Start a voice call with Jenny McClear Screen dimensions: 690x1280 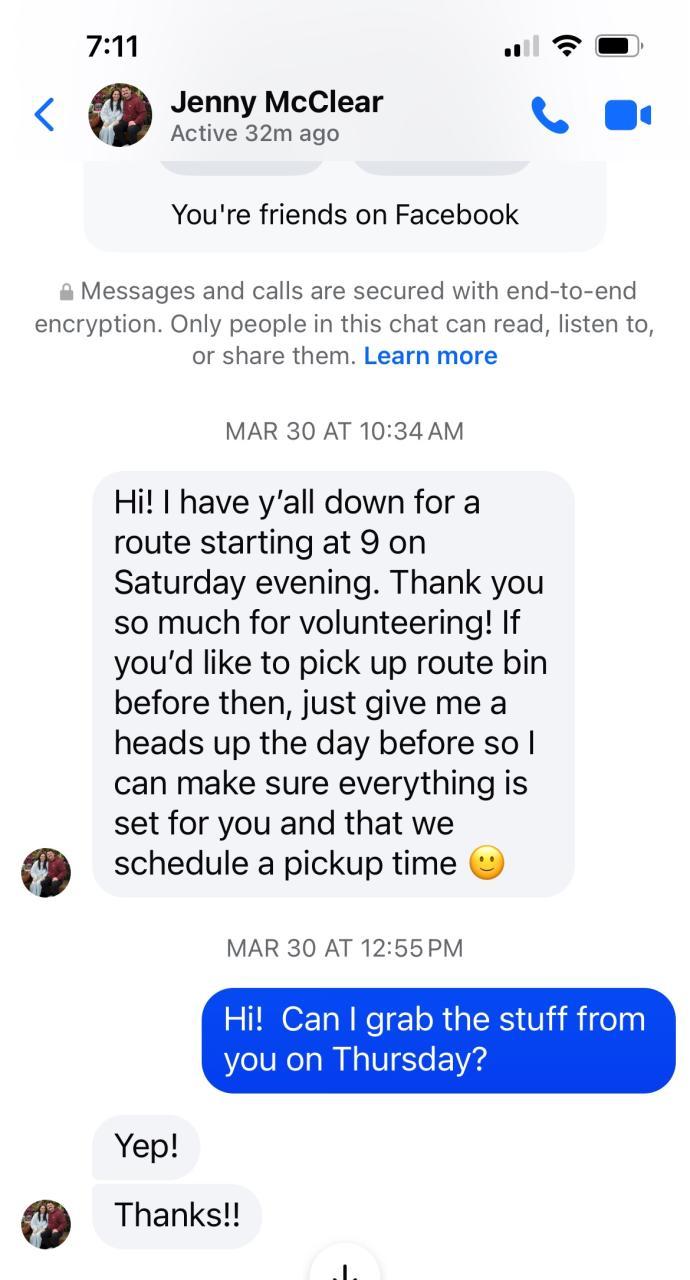pyautogui.click(x=549, y=116)
